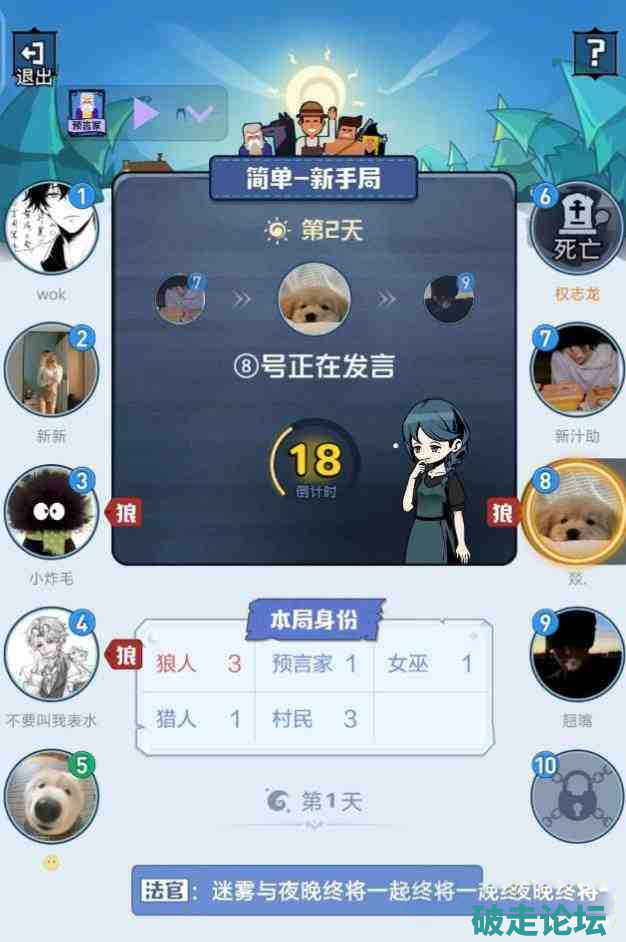
Task: Tap the play button in replay bar
Action: pyautogui.click(x=146, y=113)
